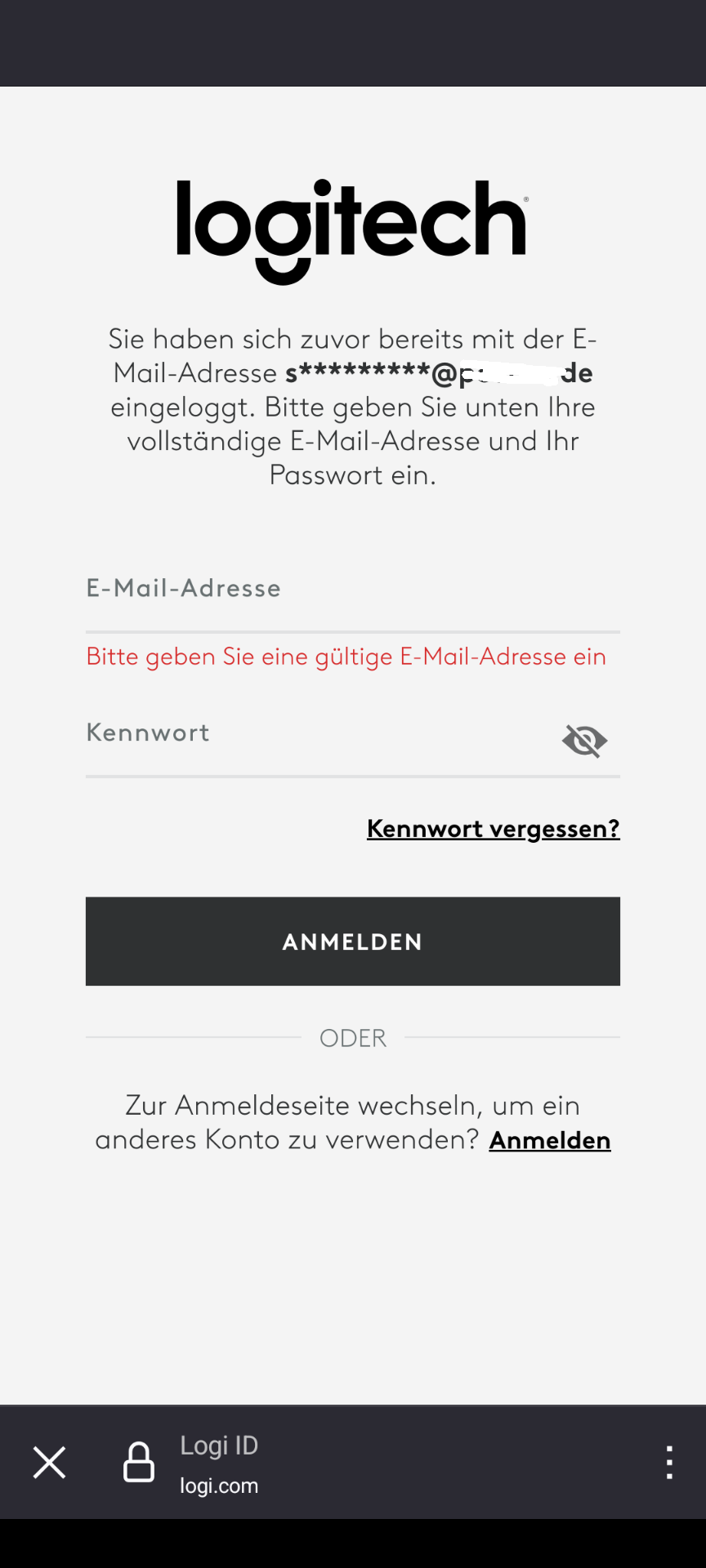Close the Logi ID browser tab
Viewport: 706px width, 1568px height.
click(x=49, y=1462)
